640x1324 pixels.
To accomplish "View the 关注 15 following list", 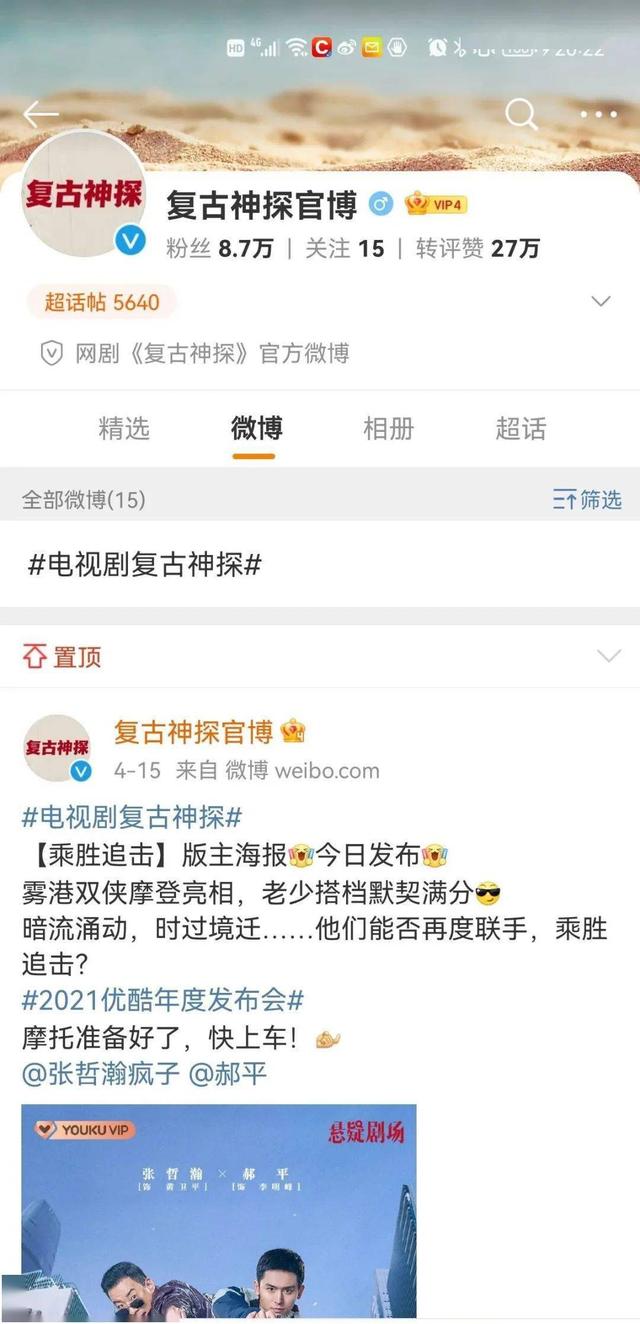I will tap(344, 248).
